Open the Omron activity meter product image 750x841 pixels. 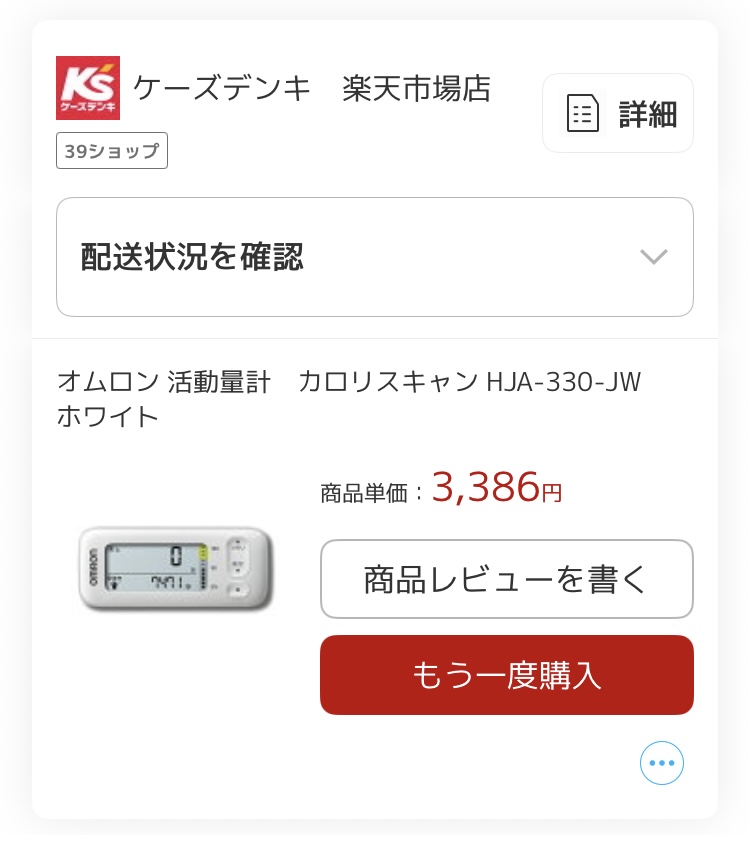tap(176, 568)
